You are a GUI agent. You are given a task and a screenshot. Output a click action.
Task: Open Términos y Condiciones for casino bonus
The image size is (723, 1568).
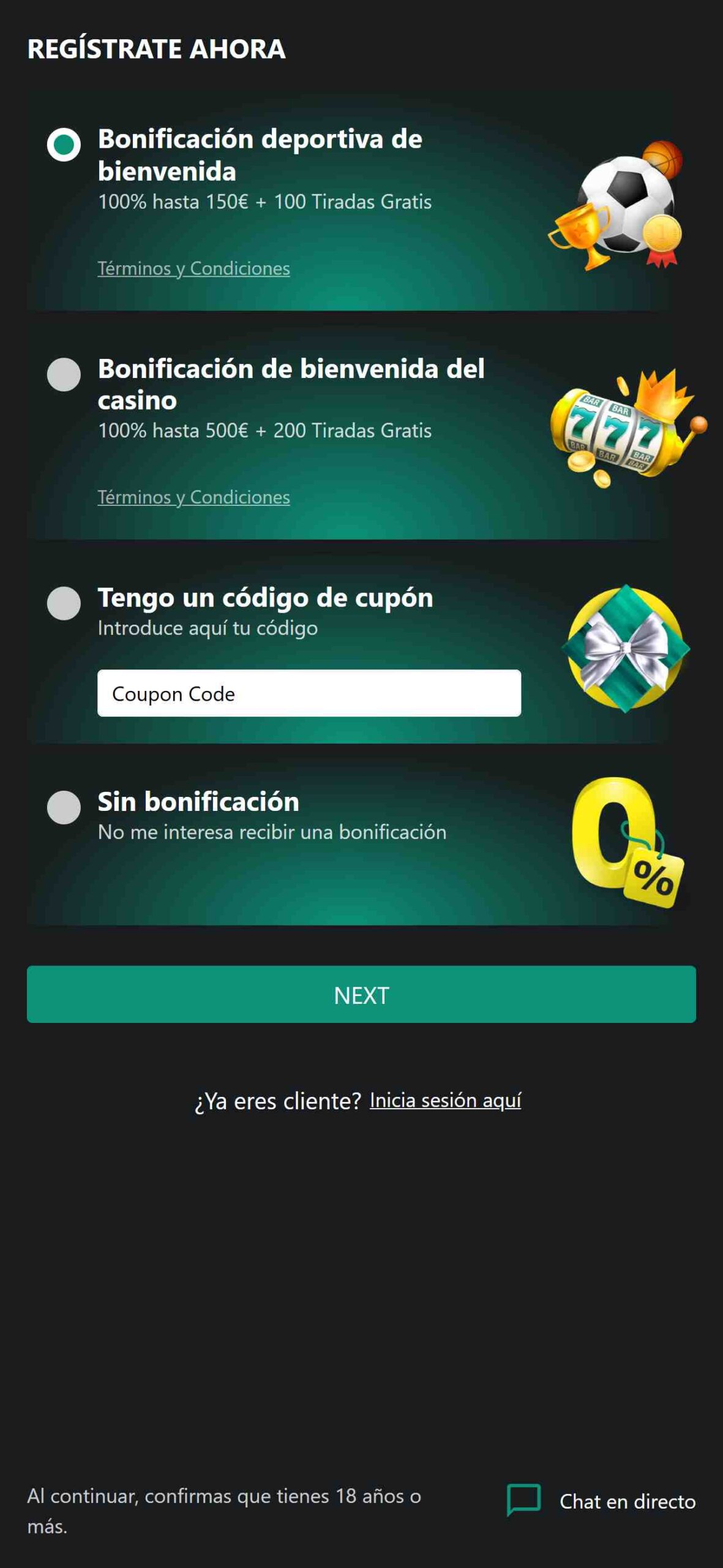[x=193, y=497]
